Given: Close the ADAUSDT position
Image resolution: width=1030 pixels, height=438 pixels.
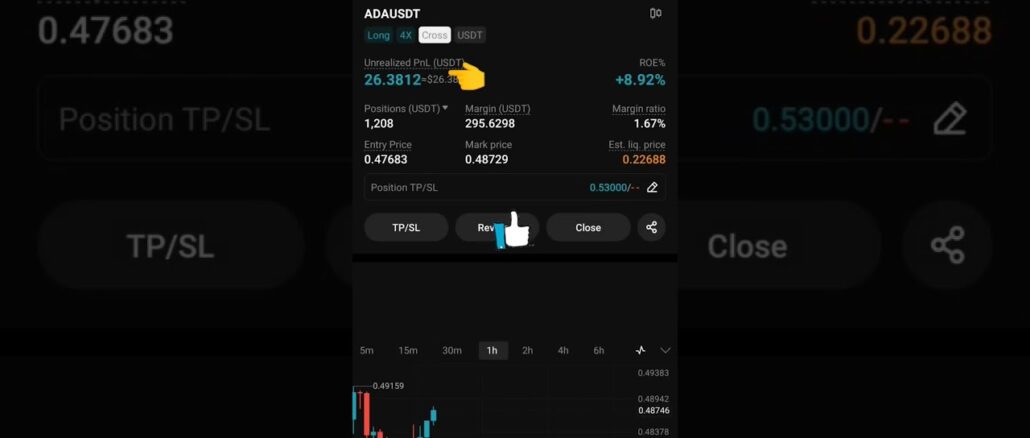Looking at the screenshot, I should (x=588, y=228).
